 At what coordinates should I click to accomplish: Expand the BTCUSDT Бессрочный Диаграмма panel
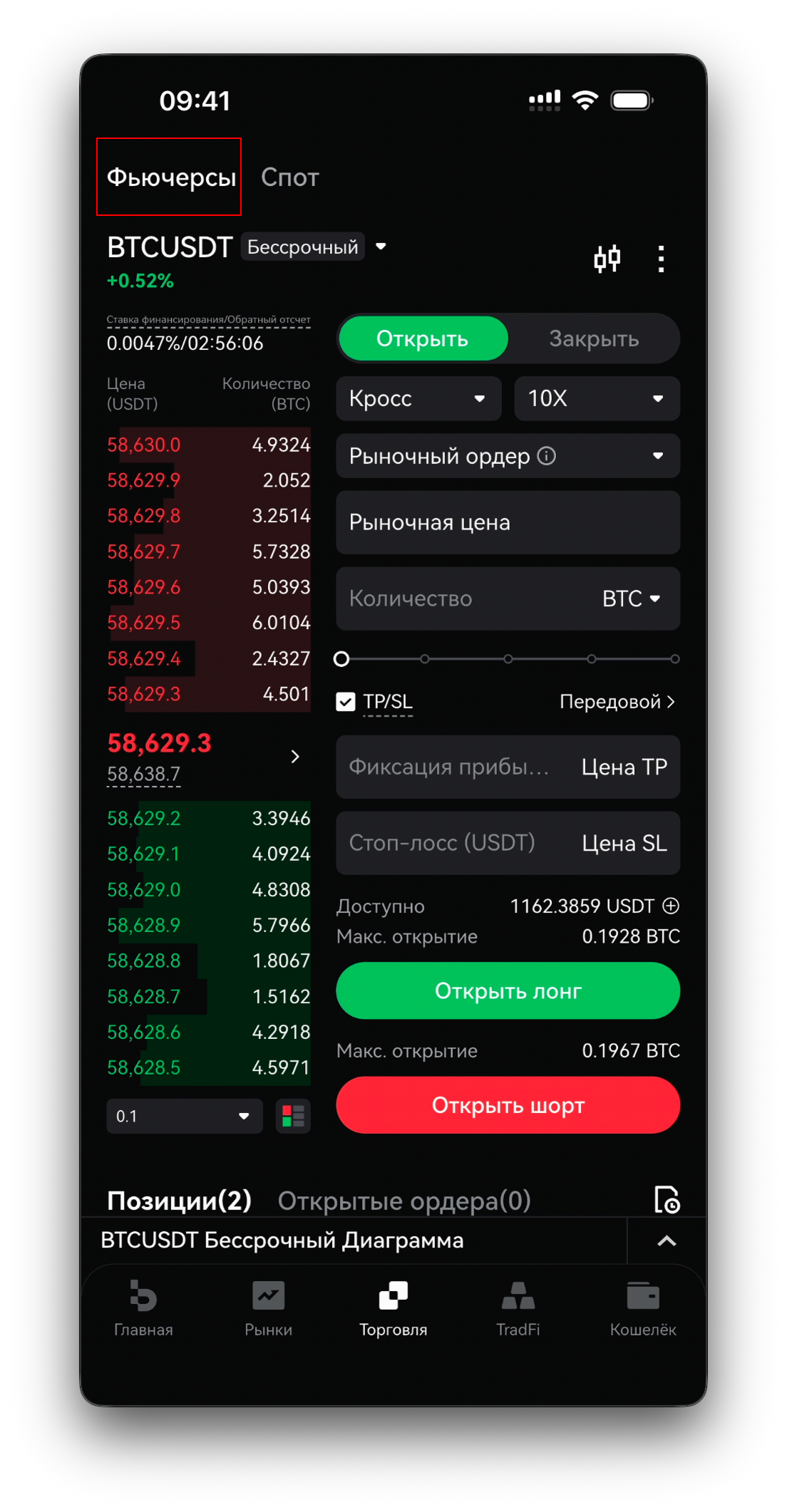click(x=667, y=1241)
